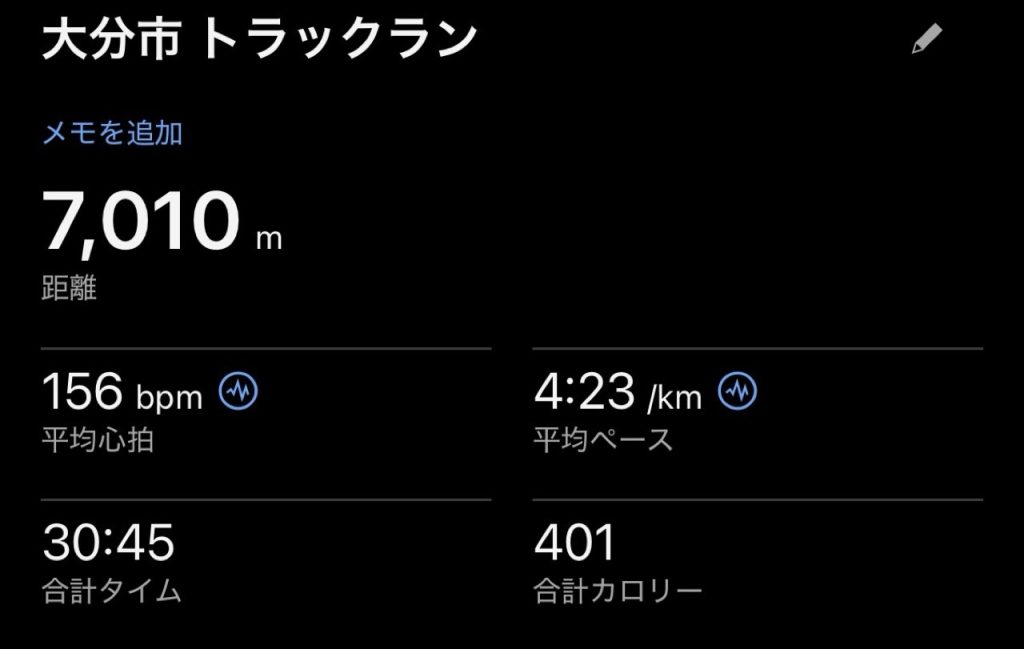Viewport: 1024px width, 649px height.
Task: Open the pace chart icon next to 4:23 /km
Action: pos(737,392)
